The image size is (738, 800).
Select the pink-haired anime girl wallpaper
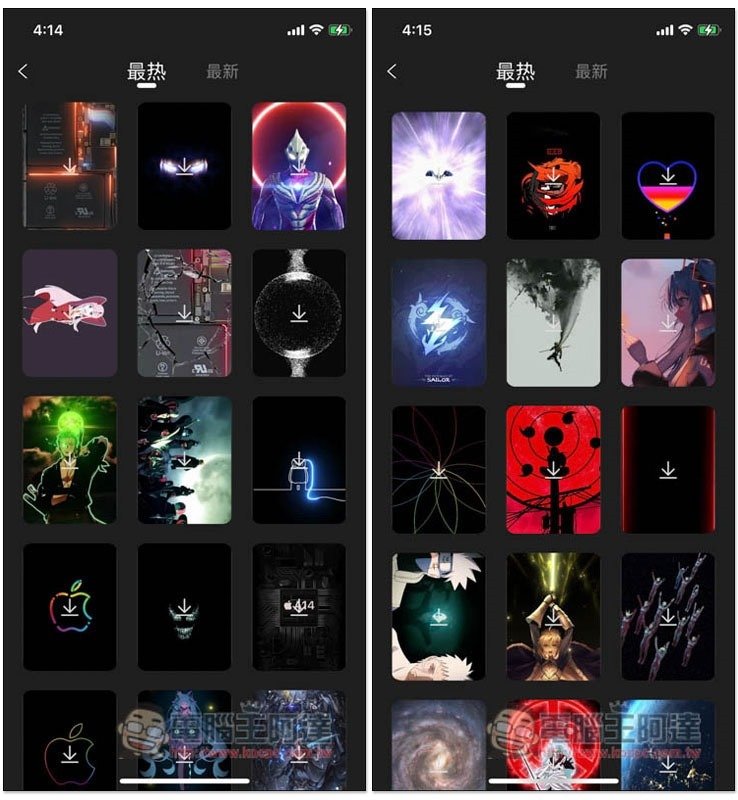[x=69, y=313]
